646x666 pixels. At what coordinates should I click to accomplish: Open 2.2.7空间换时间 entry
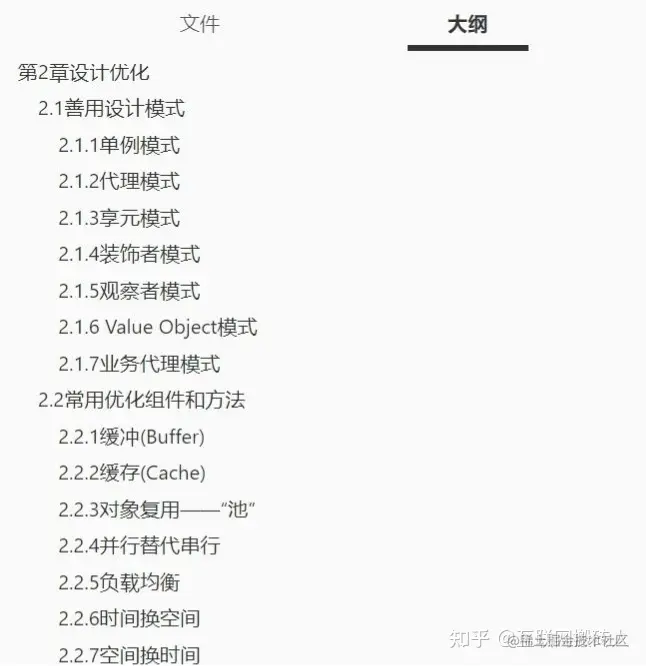click(x=129, y=655)
